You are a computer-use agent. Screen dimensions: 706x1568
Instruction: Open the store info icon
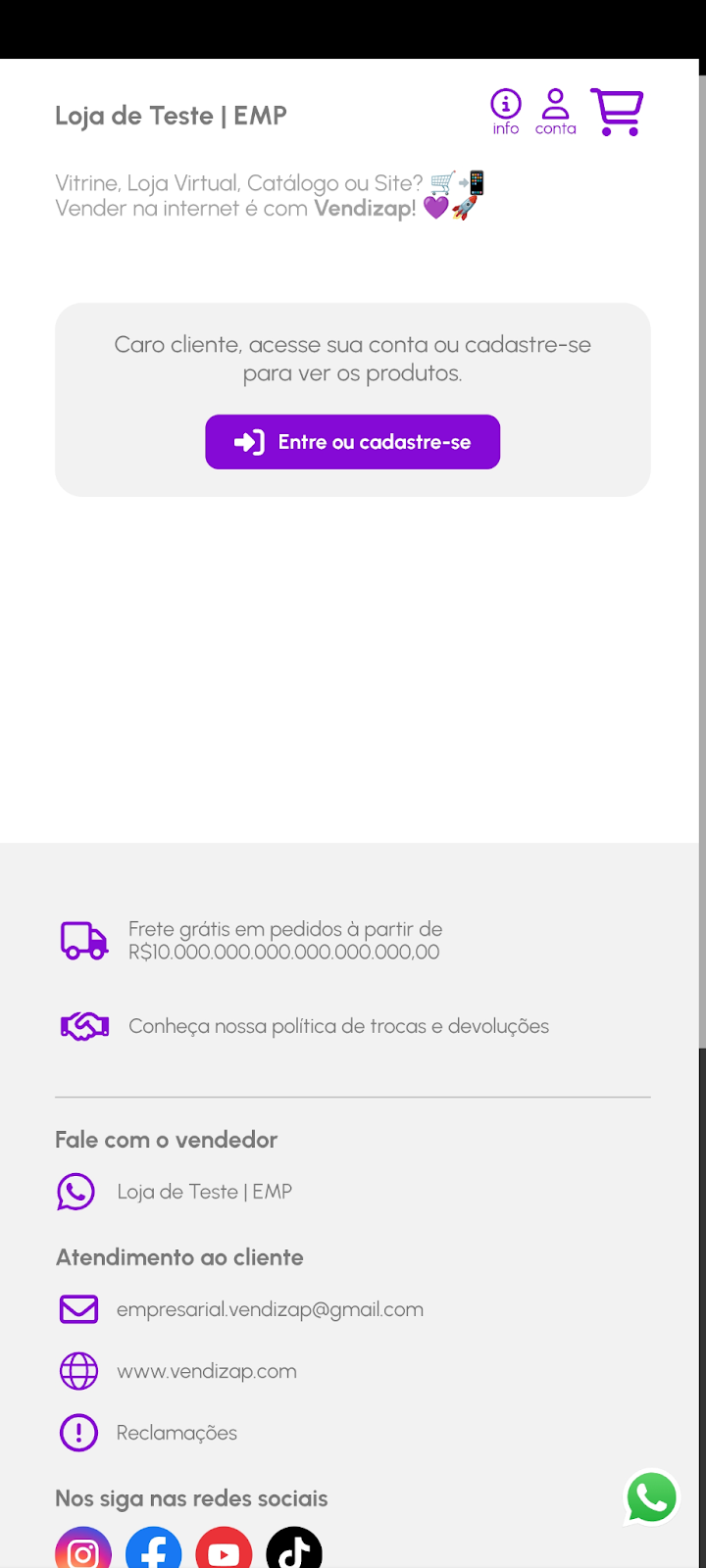[x=506, y=112]
